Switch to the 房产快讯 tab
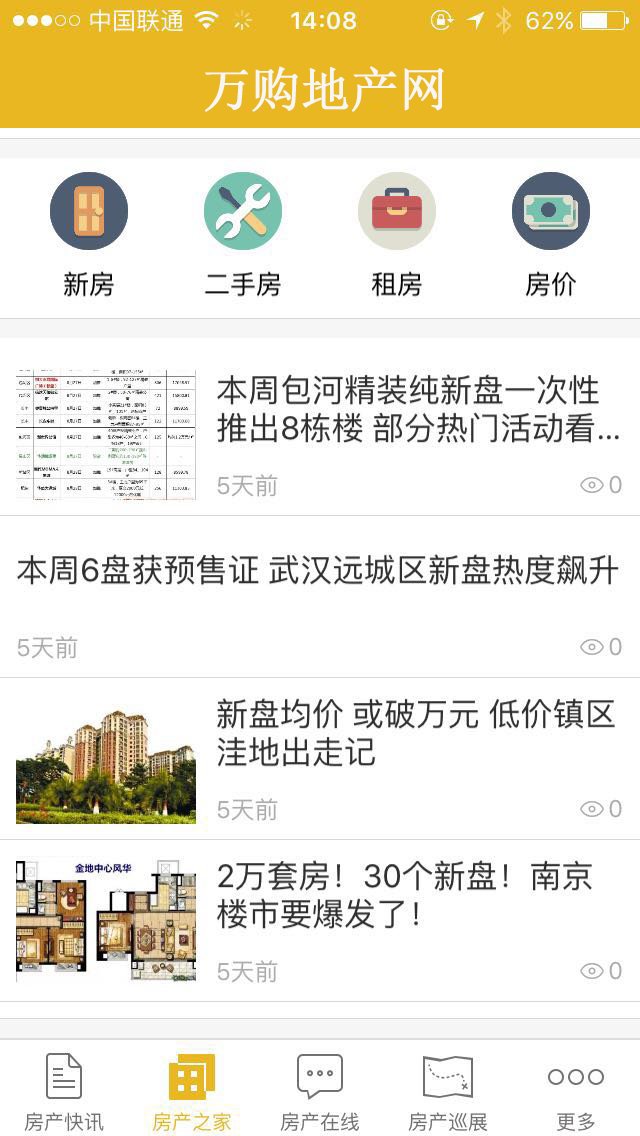The image size is (640, 1136). coord(64,1090)
